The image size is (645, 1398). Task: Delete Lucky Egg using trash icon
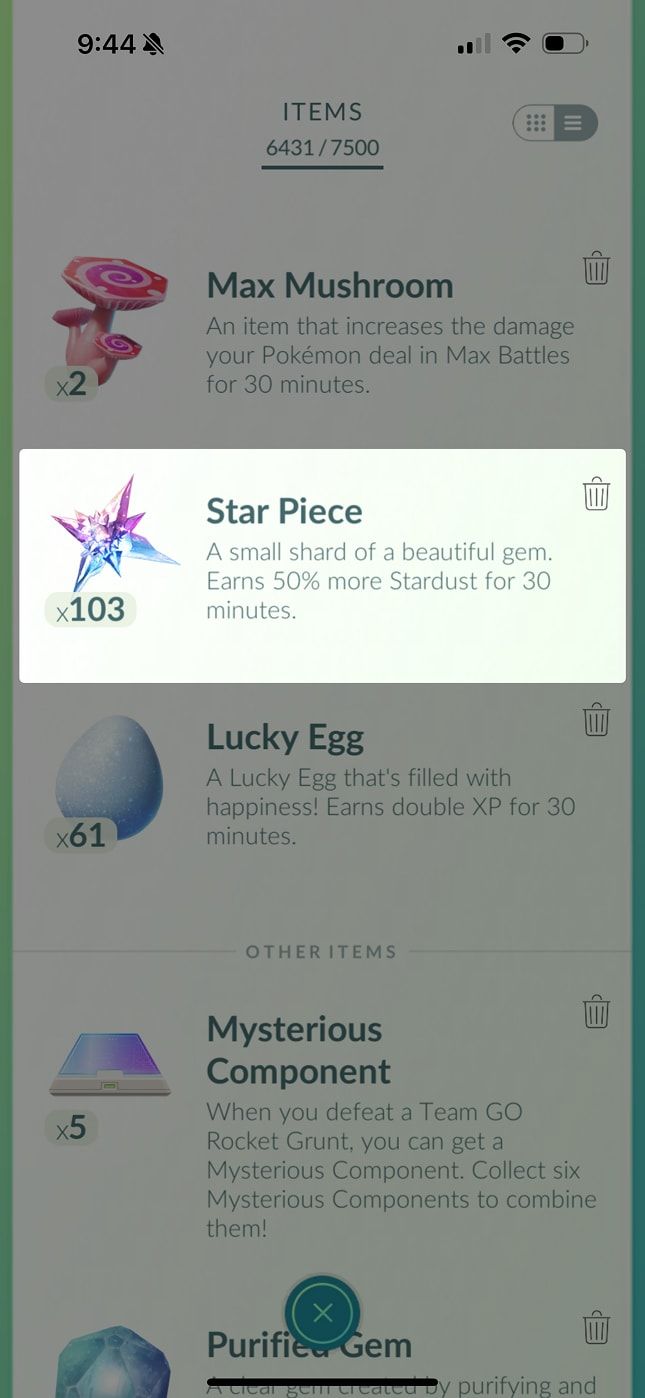coord(596,719)
